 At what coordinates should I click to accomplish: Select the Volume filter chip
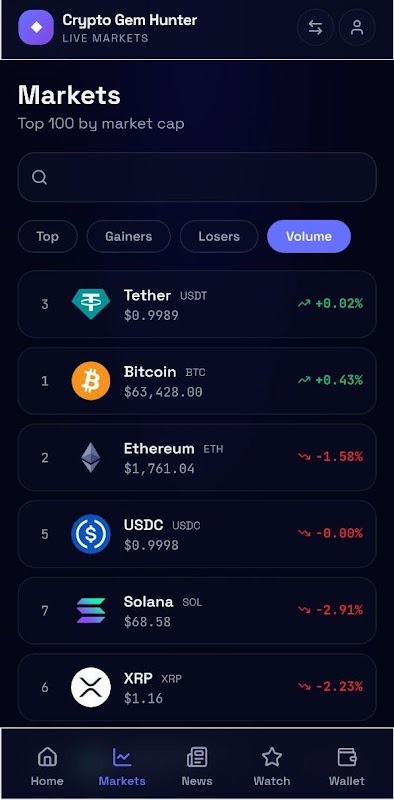click(x=309, y=236)
